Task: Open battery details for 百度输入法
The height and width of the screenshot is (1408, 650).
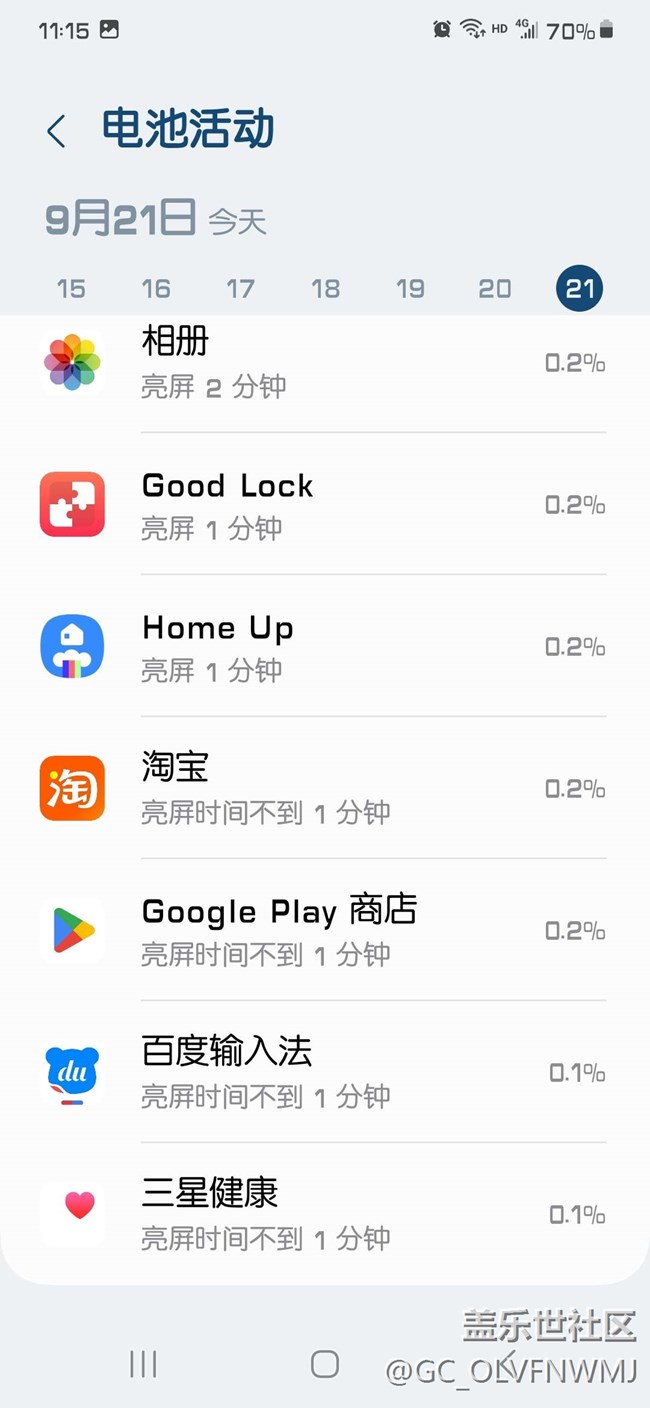Action: tap(325, 1072)
